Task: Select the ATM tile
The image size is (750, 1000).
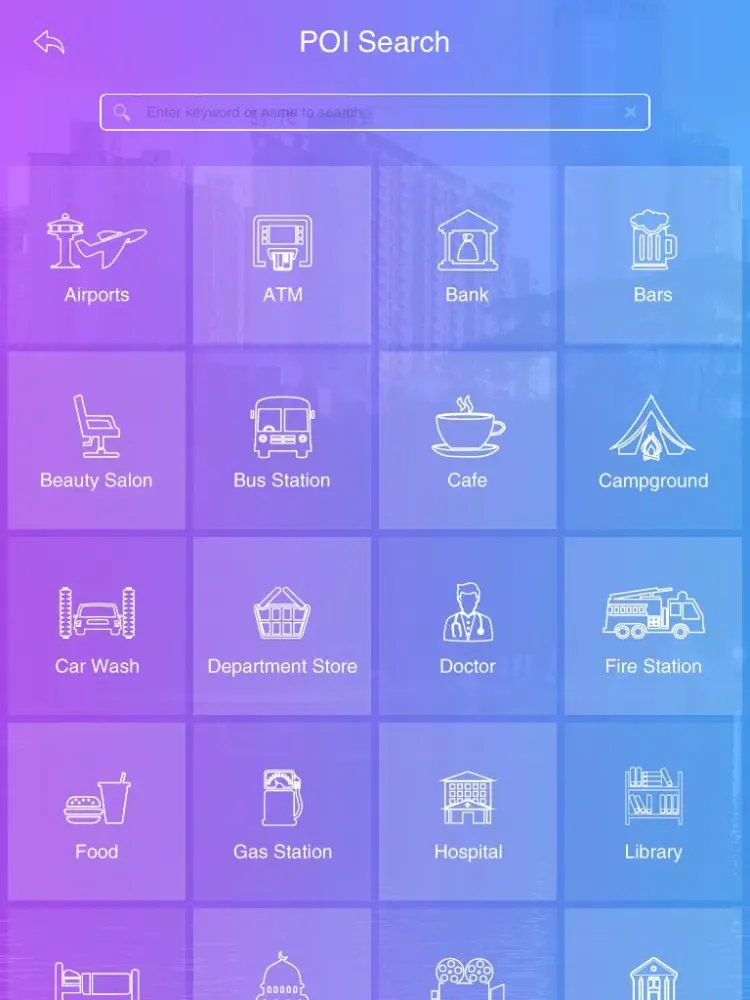Action: [282, 256]
